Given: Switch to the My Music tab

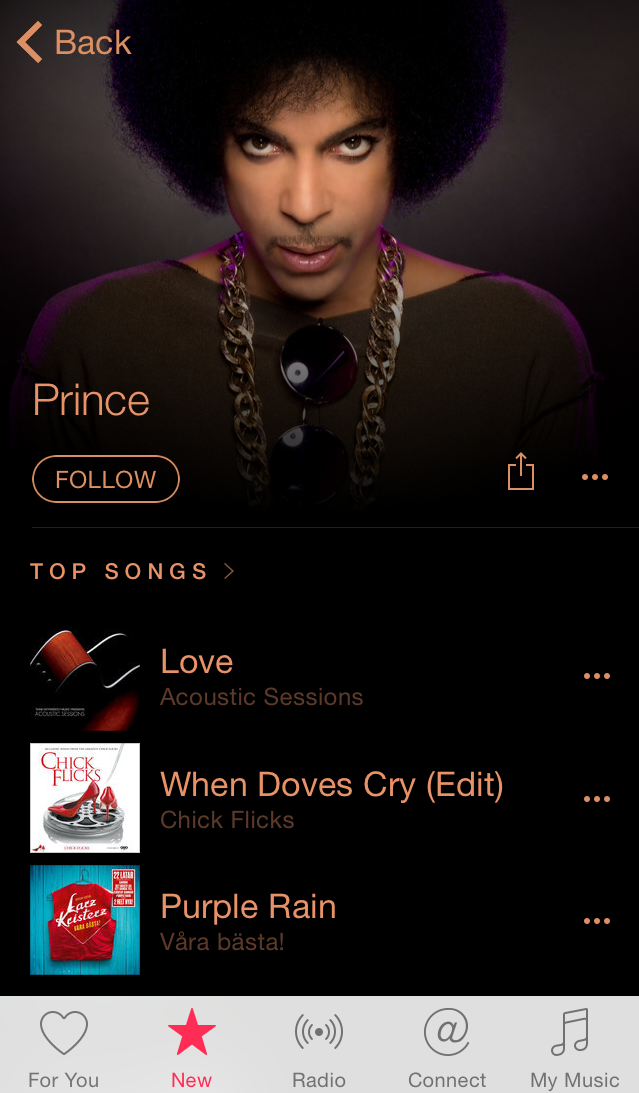Looking at the screenshot, I should (x=574, y=1046).
